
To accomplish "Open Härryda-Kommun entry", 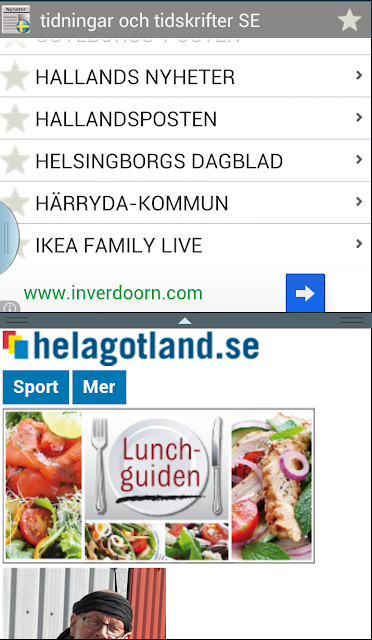I will point(186,203).
